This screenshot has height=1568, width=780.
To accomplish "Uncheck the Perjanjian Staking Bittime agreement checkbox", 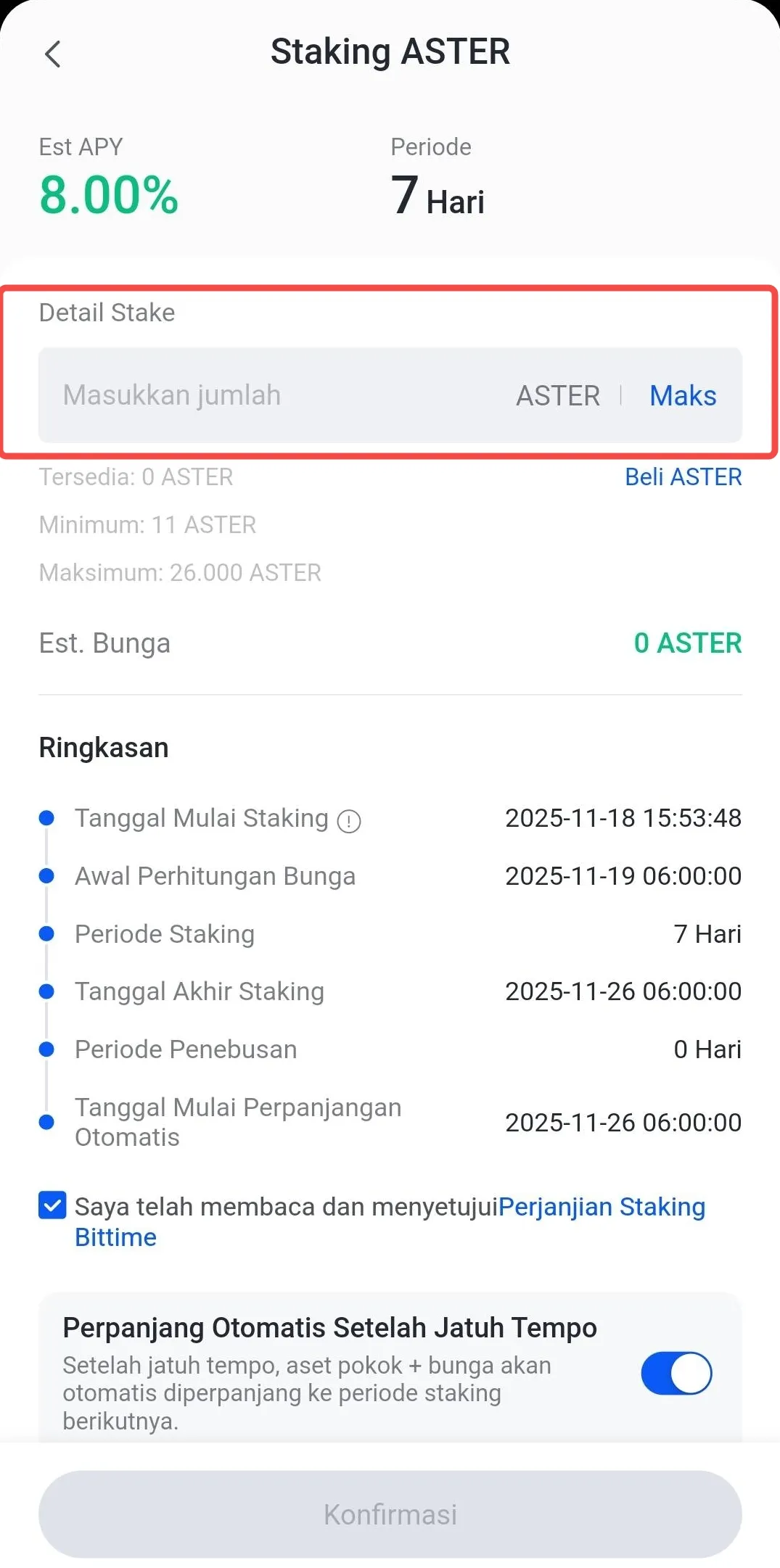I will (52, 1205).
